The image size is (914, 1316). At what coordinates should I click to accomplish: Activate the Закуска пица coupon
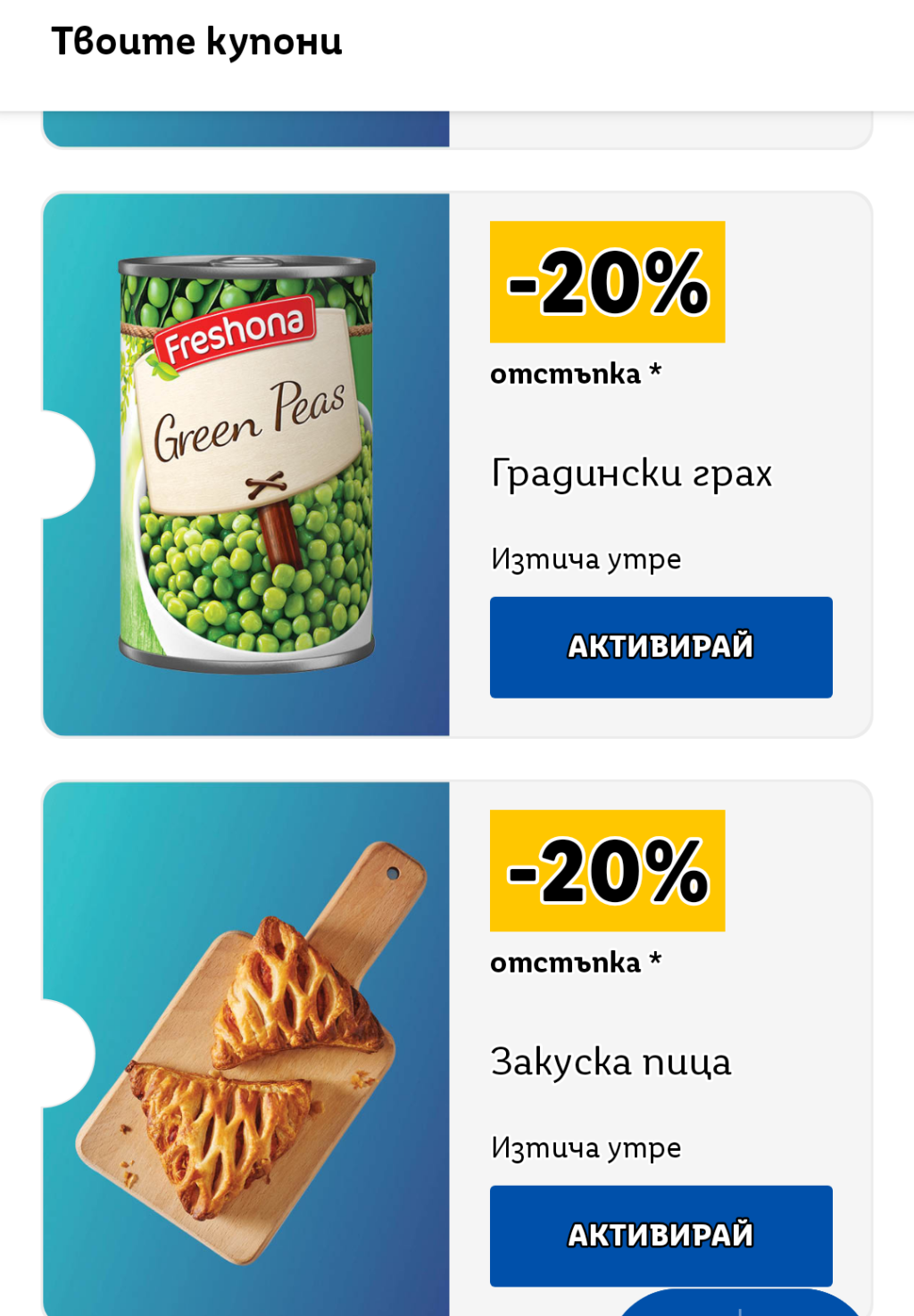tap(661, 1234)
